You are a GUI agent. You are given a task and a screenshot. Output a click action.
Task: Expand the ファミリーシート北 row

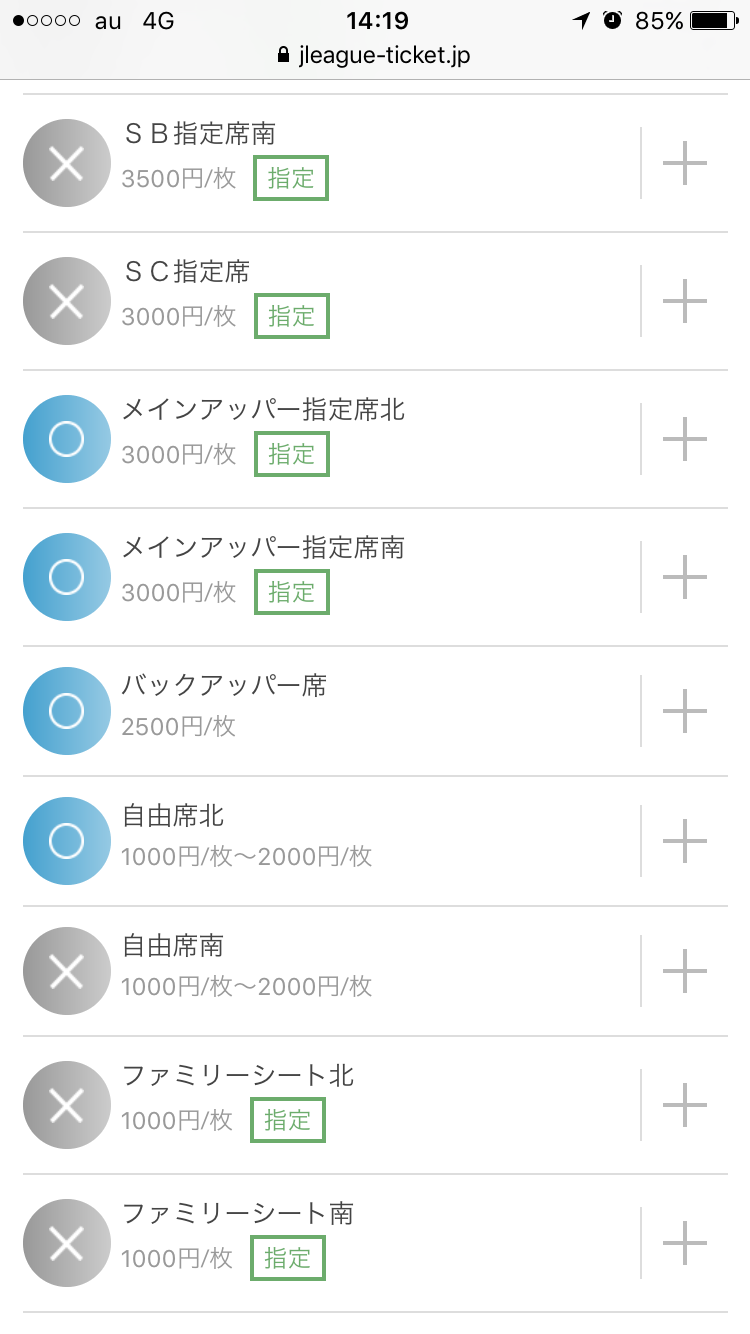[685, 1105]
